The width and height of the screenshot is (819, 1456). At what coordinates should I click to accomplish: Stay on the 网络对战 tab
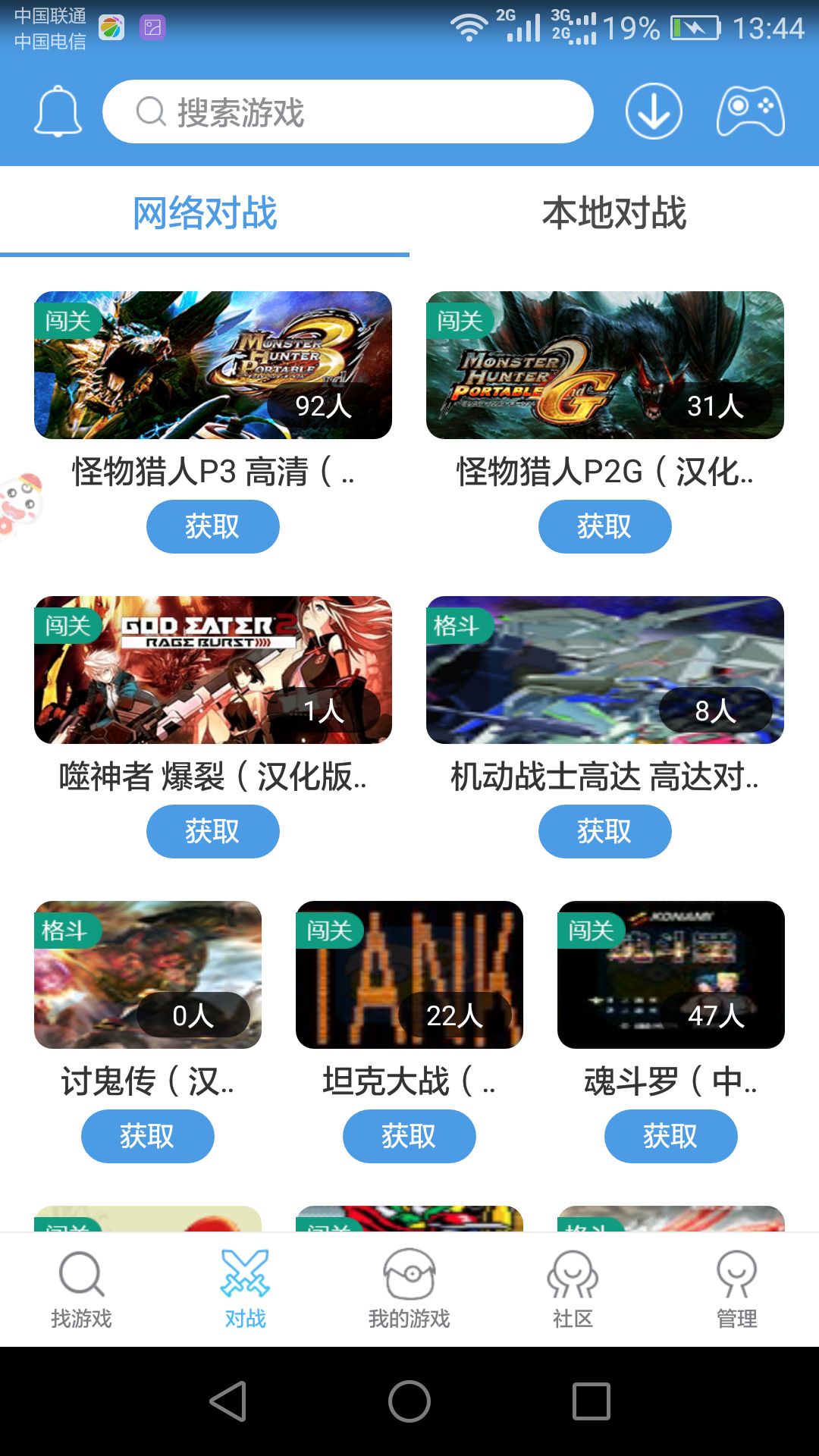coord(205,213)
